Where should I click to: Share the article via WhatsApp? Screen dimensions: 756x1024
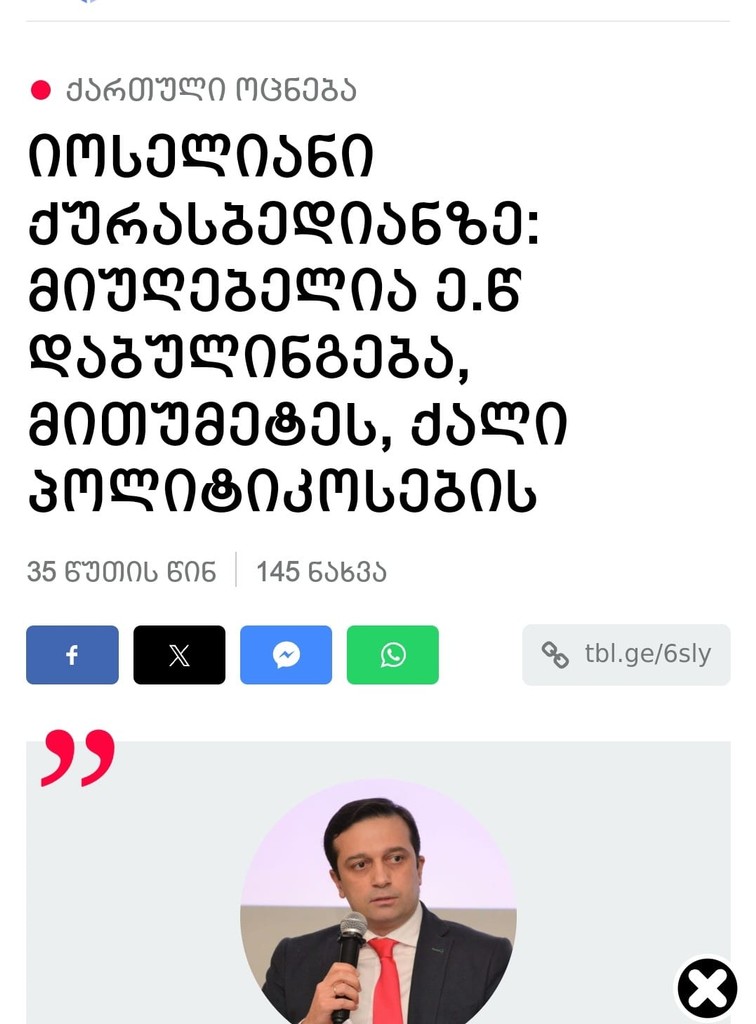(x=393, y=655)
